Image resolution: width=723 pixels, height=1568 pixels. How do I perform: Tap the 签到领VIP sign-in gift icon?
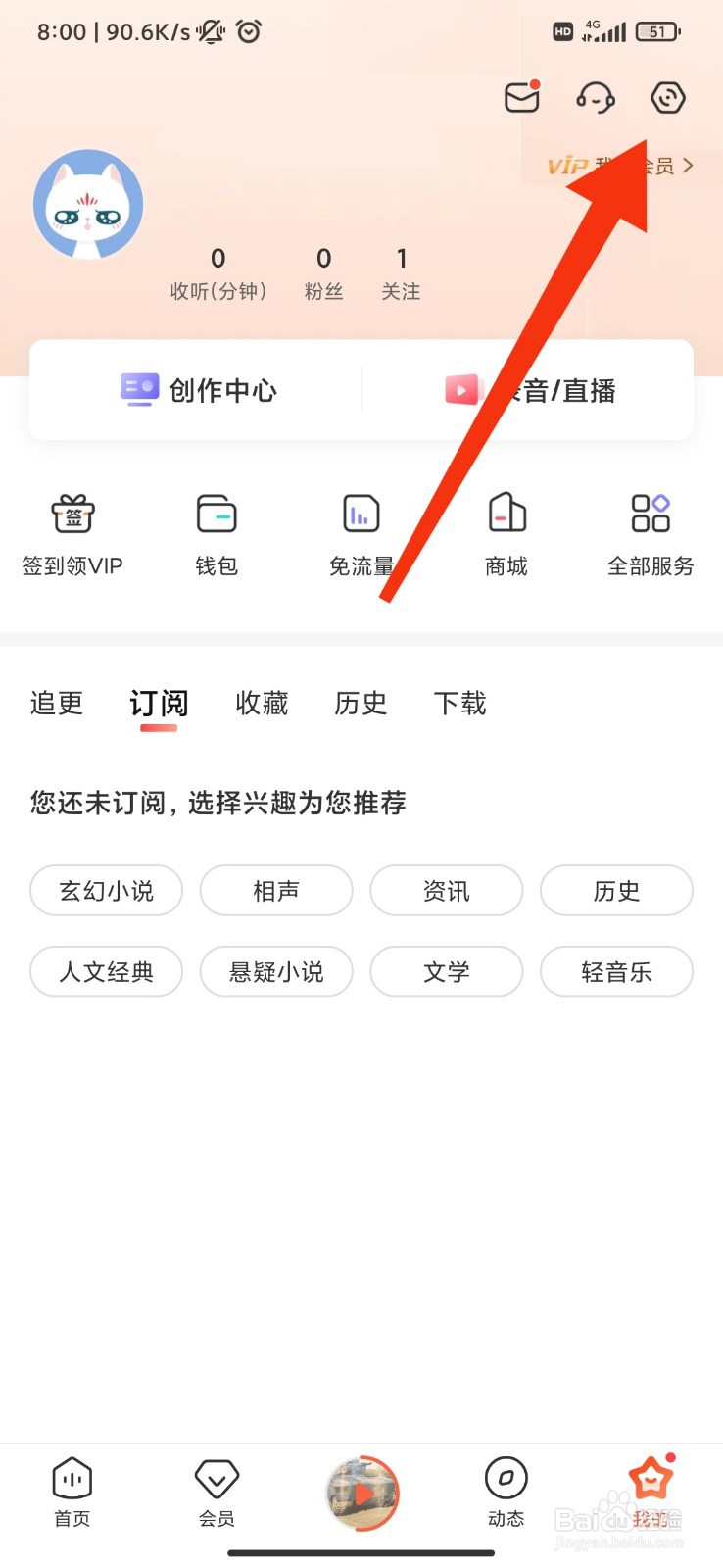[72, 532]
